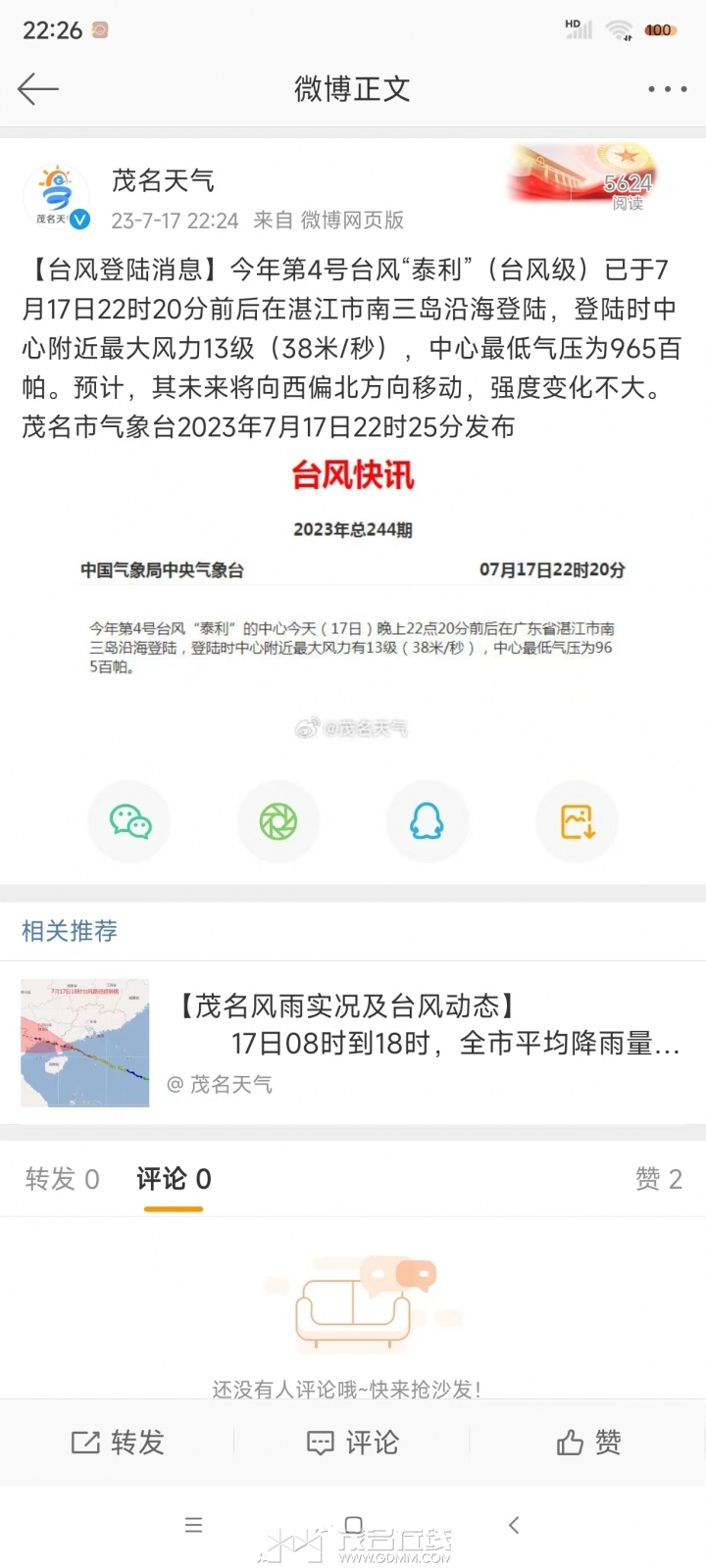Save the post image to gallery
The image size is (706, 1568).
(577, 821)
